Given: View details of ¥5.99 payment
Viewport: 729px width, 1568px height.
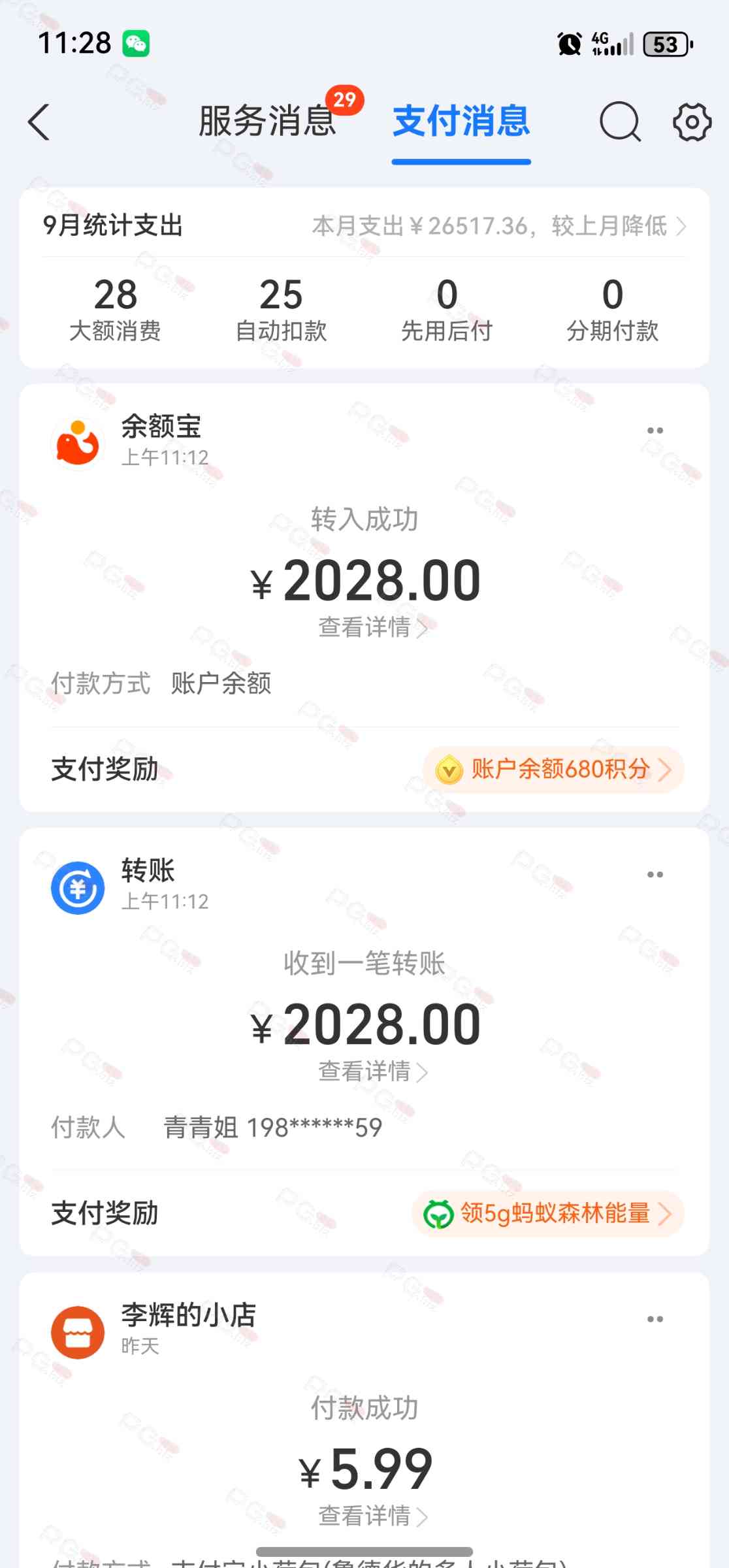Looking at the screenshot, I should 372,1516.
